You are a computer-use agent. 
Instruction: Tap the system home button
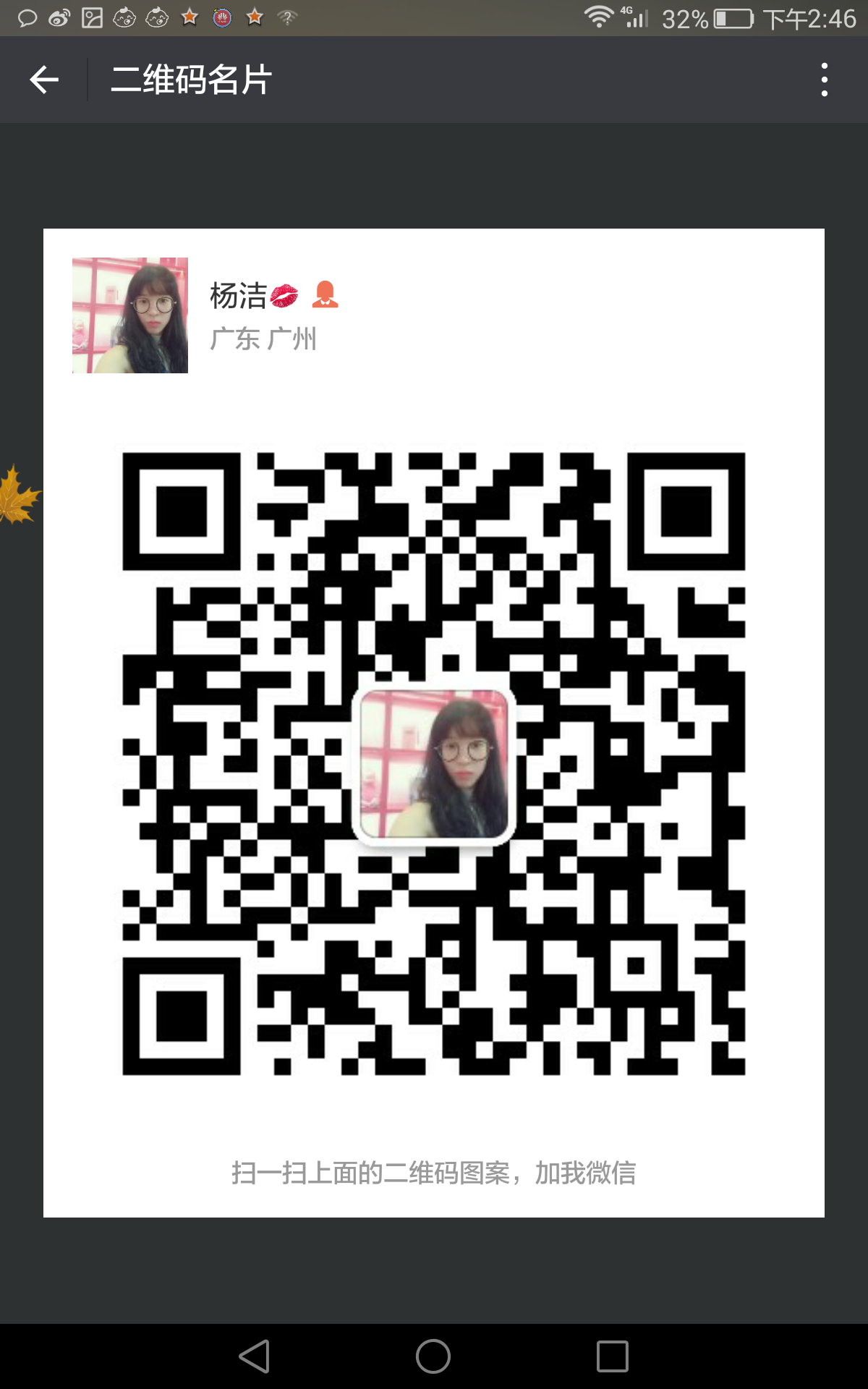tap(433, 1356)
